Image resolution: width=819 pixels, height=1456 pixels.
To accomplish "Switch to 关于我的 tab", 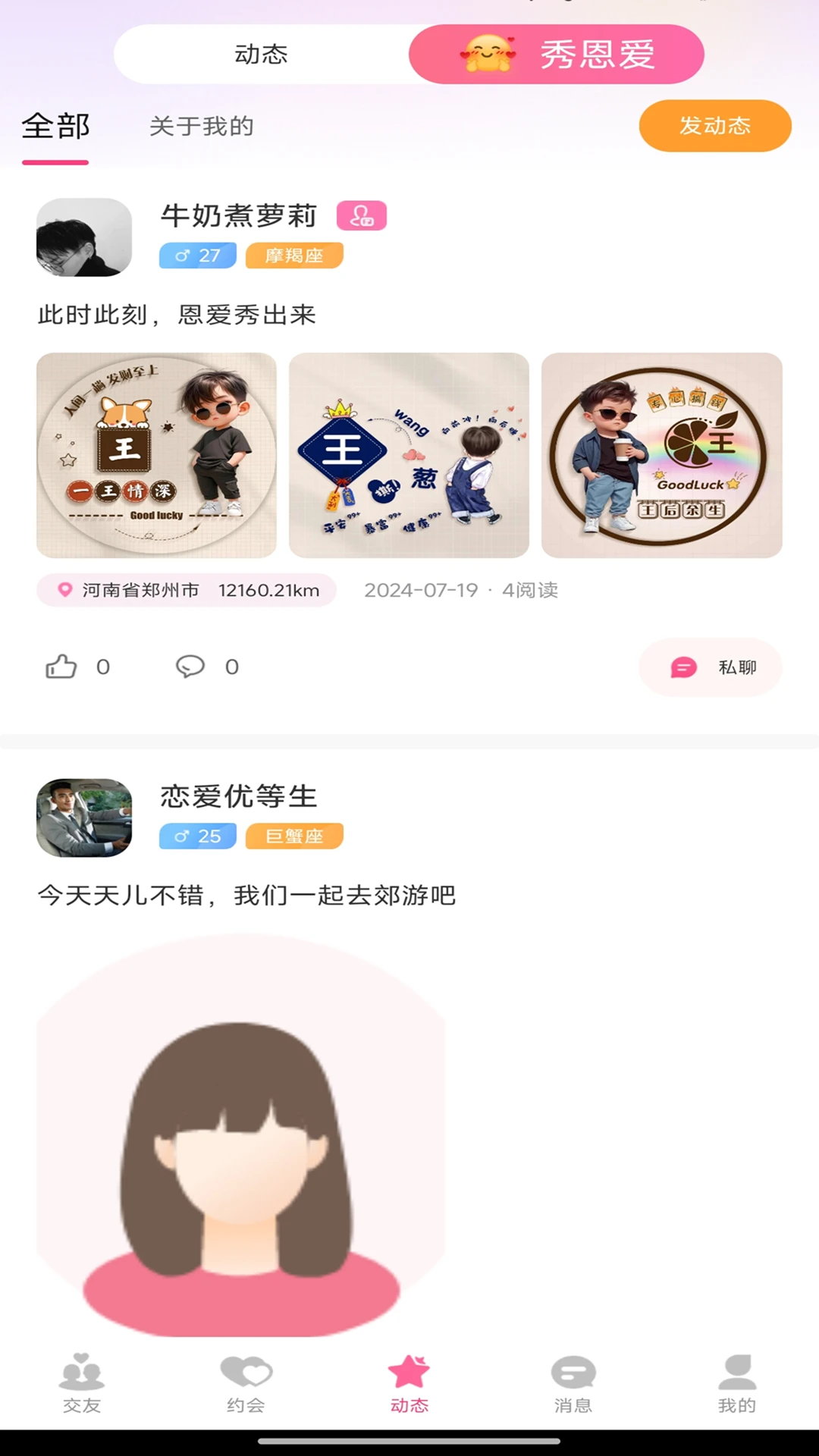I will 201,126.
